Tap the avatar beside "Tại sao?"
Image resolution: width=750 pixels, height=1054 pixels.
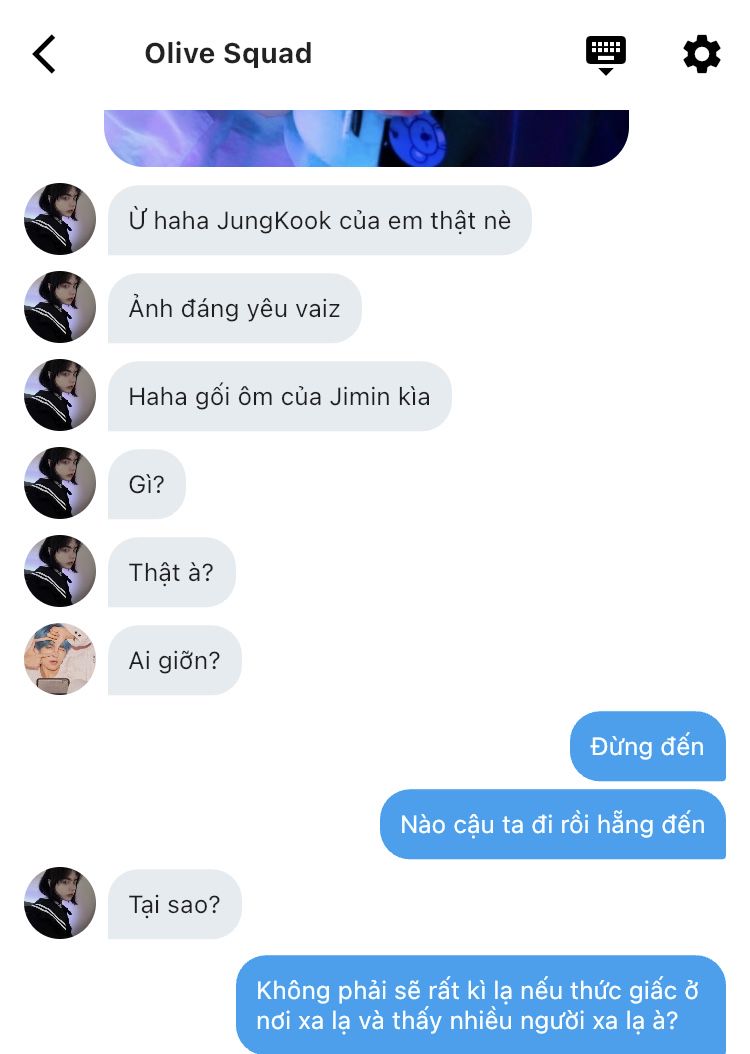(x=60, y=903)
